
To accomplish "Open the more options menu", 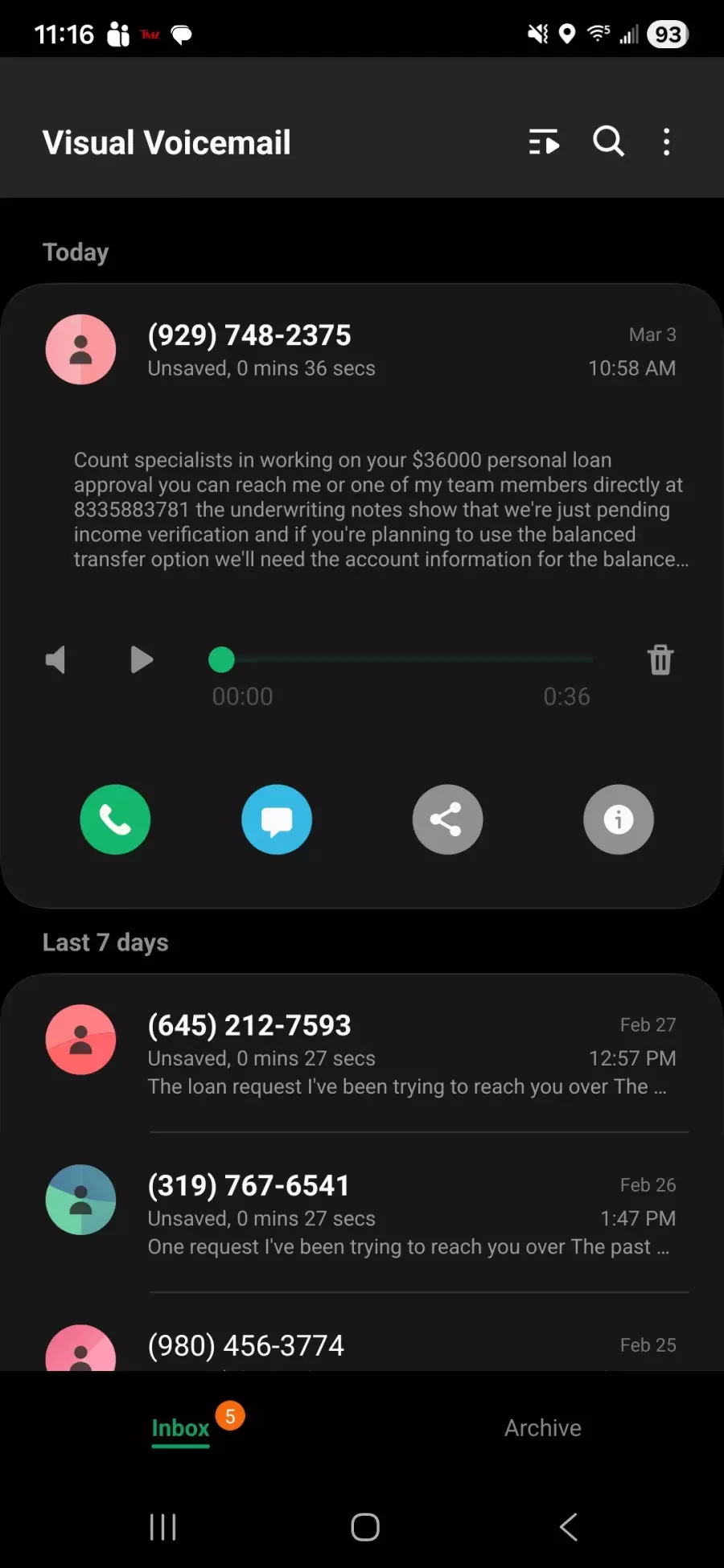I will point(666,142).
